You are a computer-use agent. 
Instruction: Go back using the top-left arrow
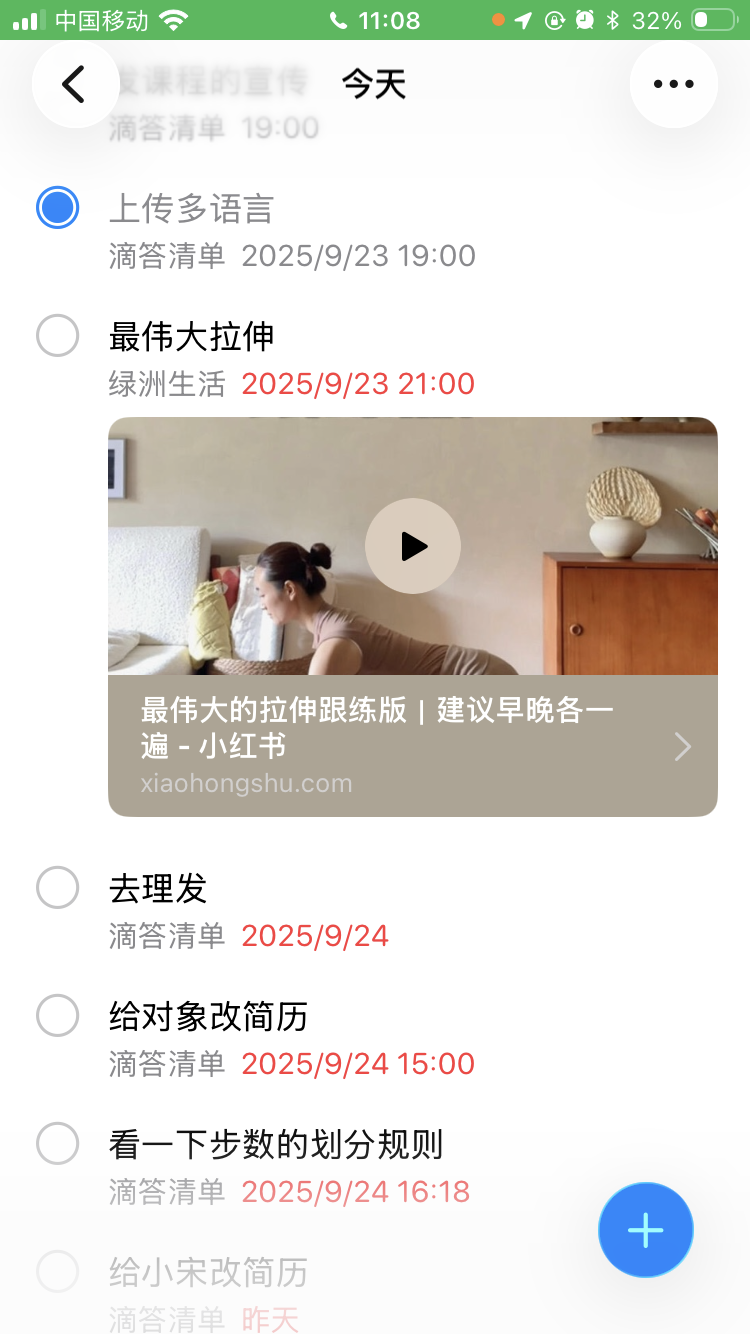click(75, 84)
